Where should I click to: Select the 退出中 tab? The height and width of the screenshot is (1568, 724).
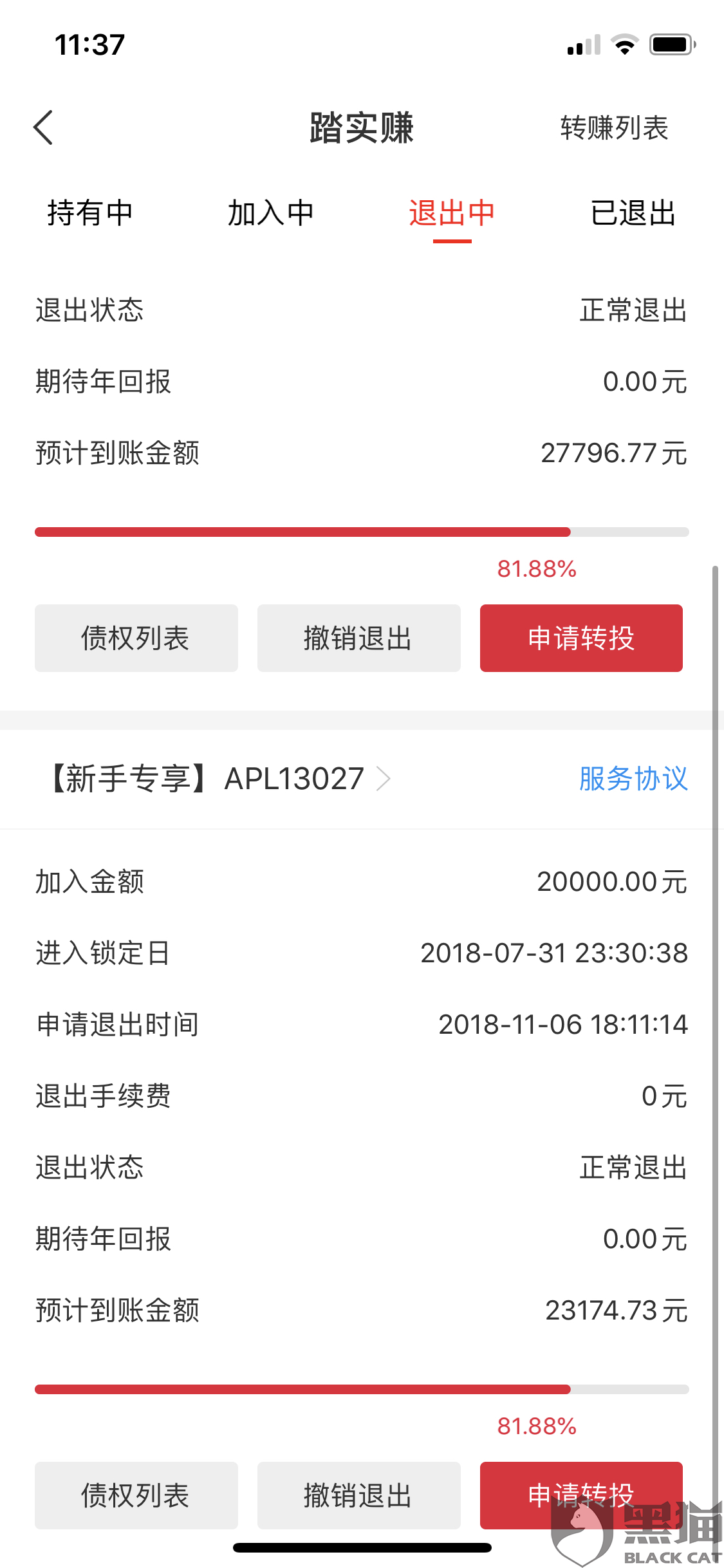(x=452, y=213)
